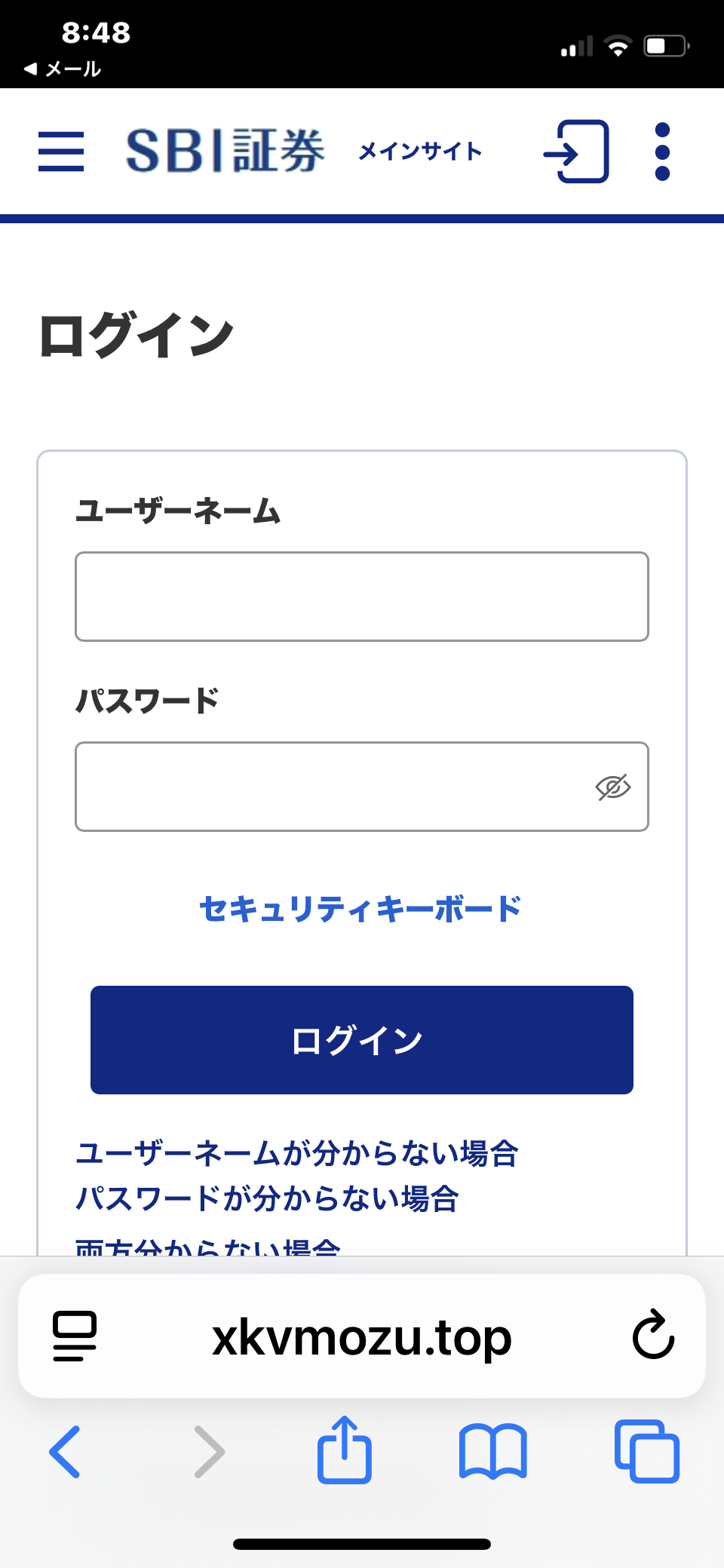Open the three-dot overflow menu
This screenshot has height=1568, width=724.
point(662,152)
